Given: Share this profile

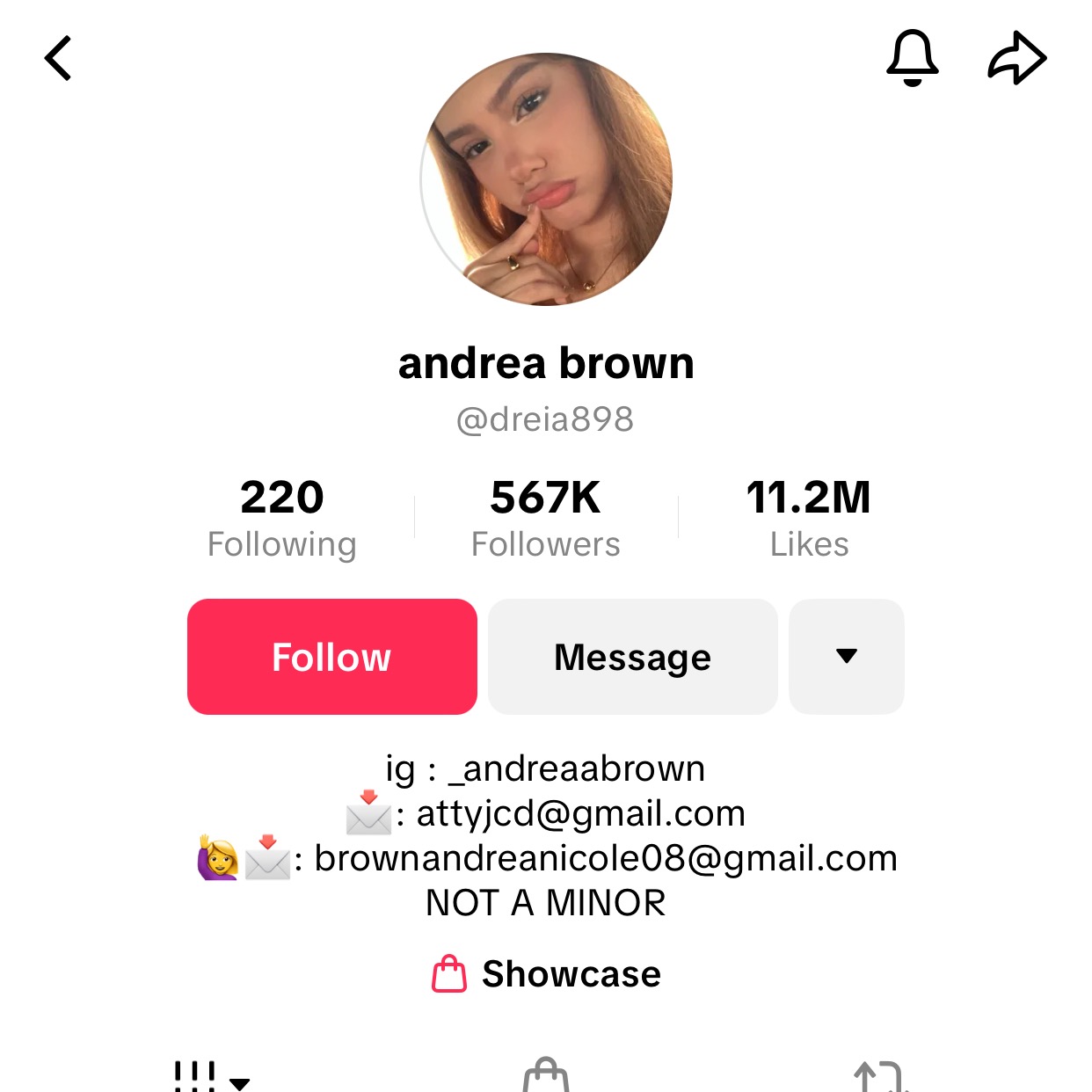Looking at the screenshot, I should (1017, 58).
